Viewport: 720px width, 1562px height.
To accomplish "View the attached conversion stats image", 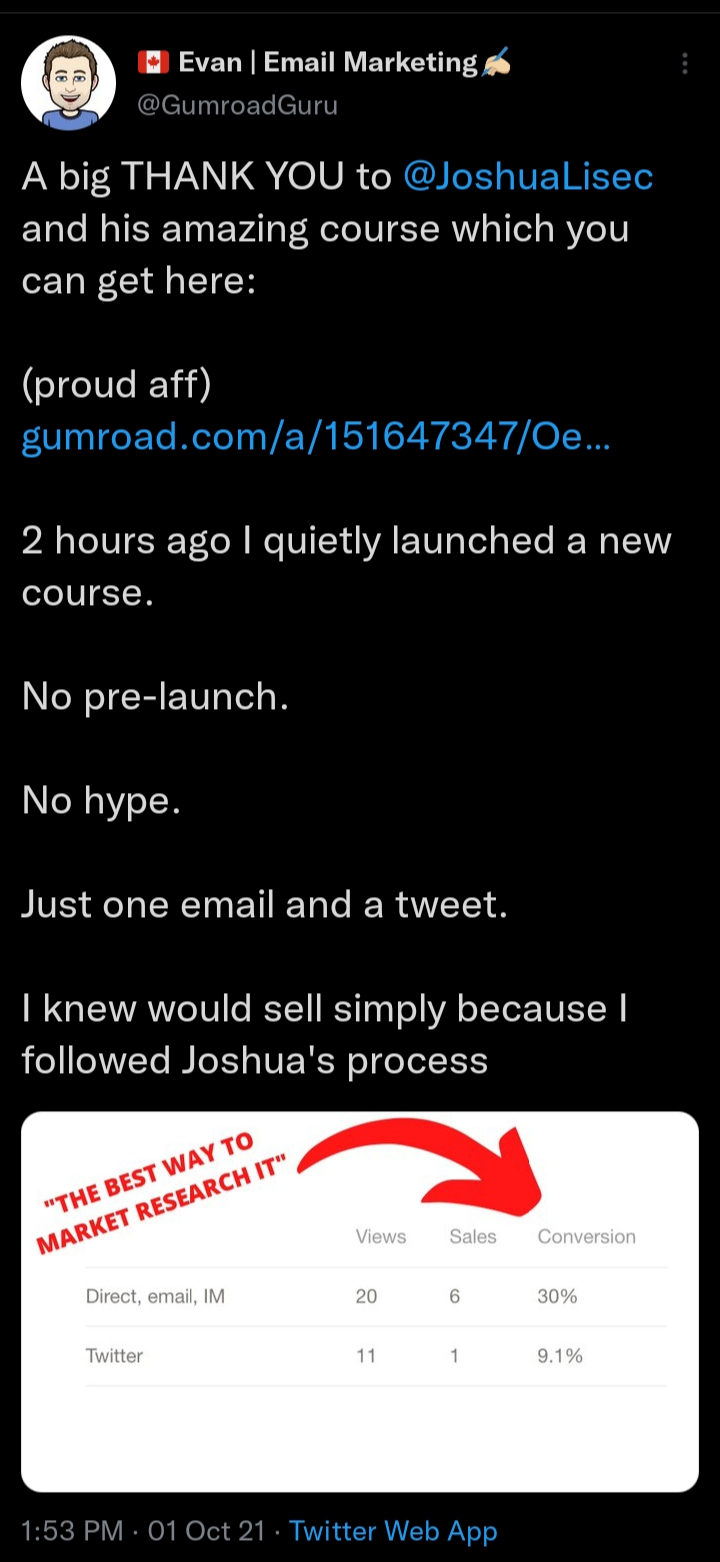I will tap(360, 1301).
